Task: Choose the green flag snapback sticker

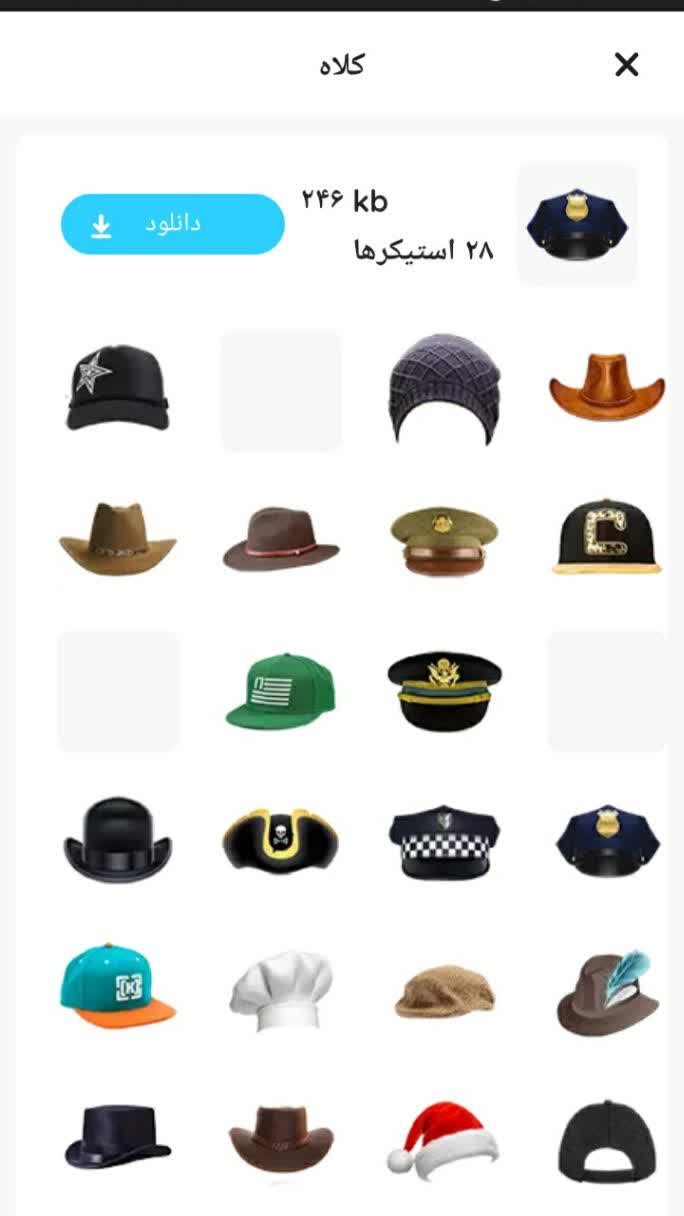Action: [x=281, y=691]
